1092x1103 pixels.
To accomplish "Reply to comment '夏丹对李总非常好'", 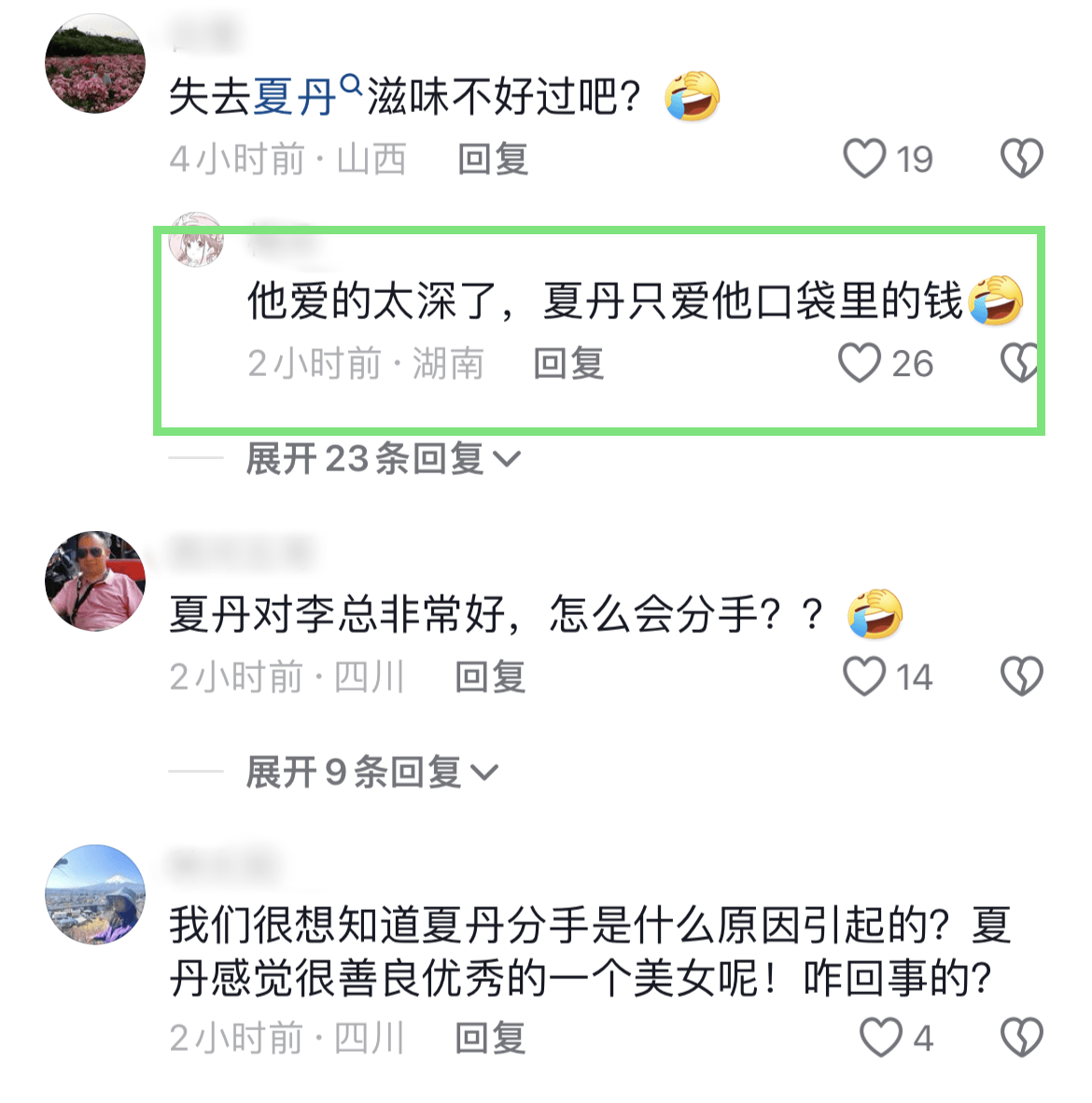I will pyautogui.click(x=490, y=677).
